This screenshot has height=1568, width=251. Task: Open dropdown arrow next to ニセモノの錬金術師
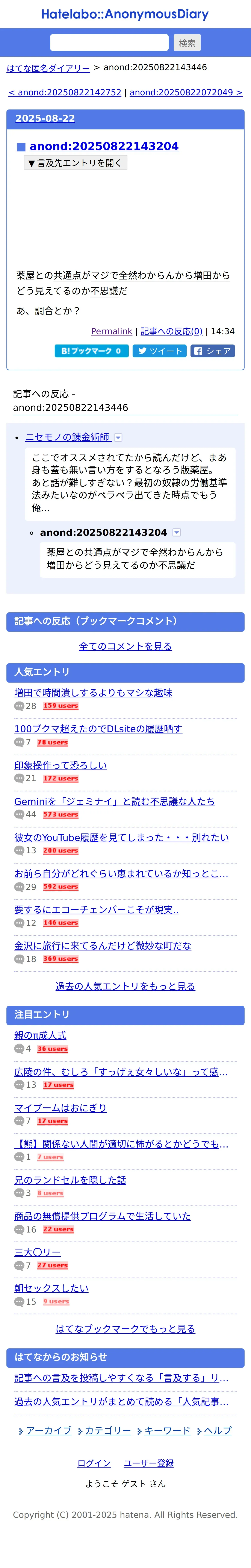[x=118, y=438]
